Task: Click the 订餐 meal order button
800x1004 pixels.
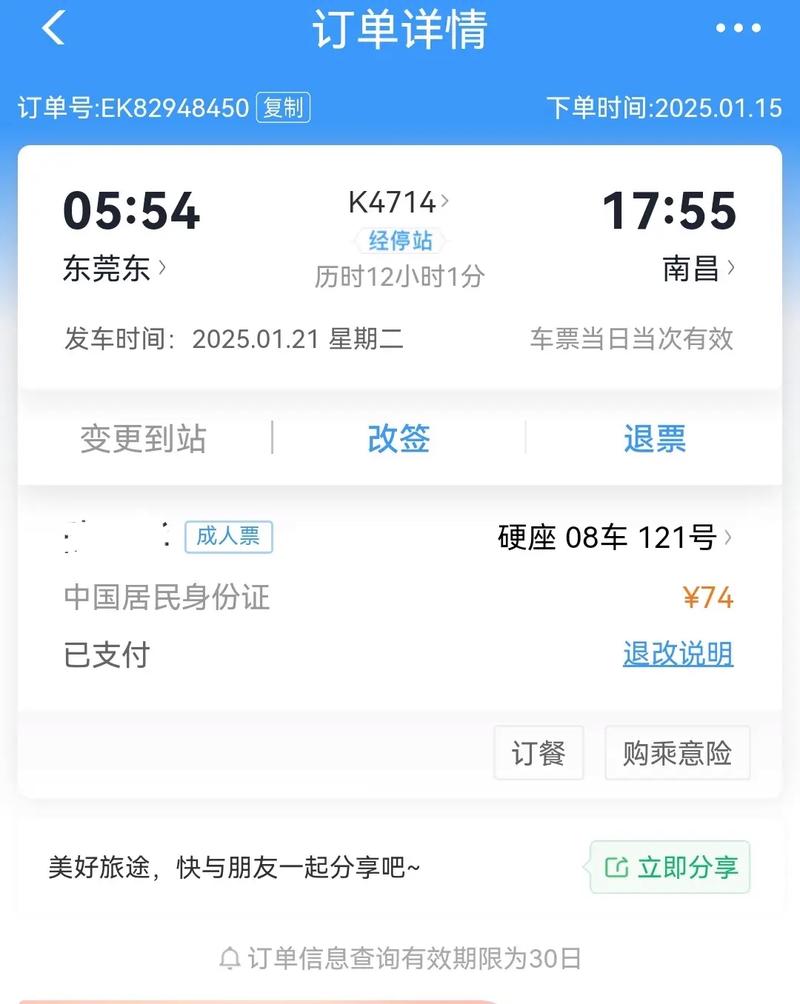Action: [x=539, y=753]
